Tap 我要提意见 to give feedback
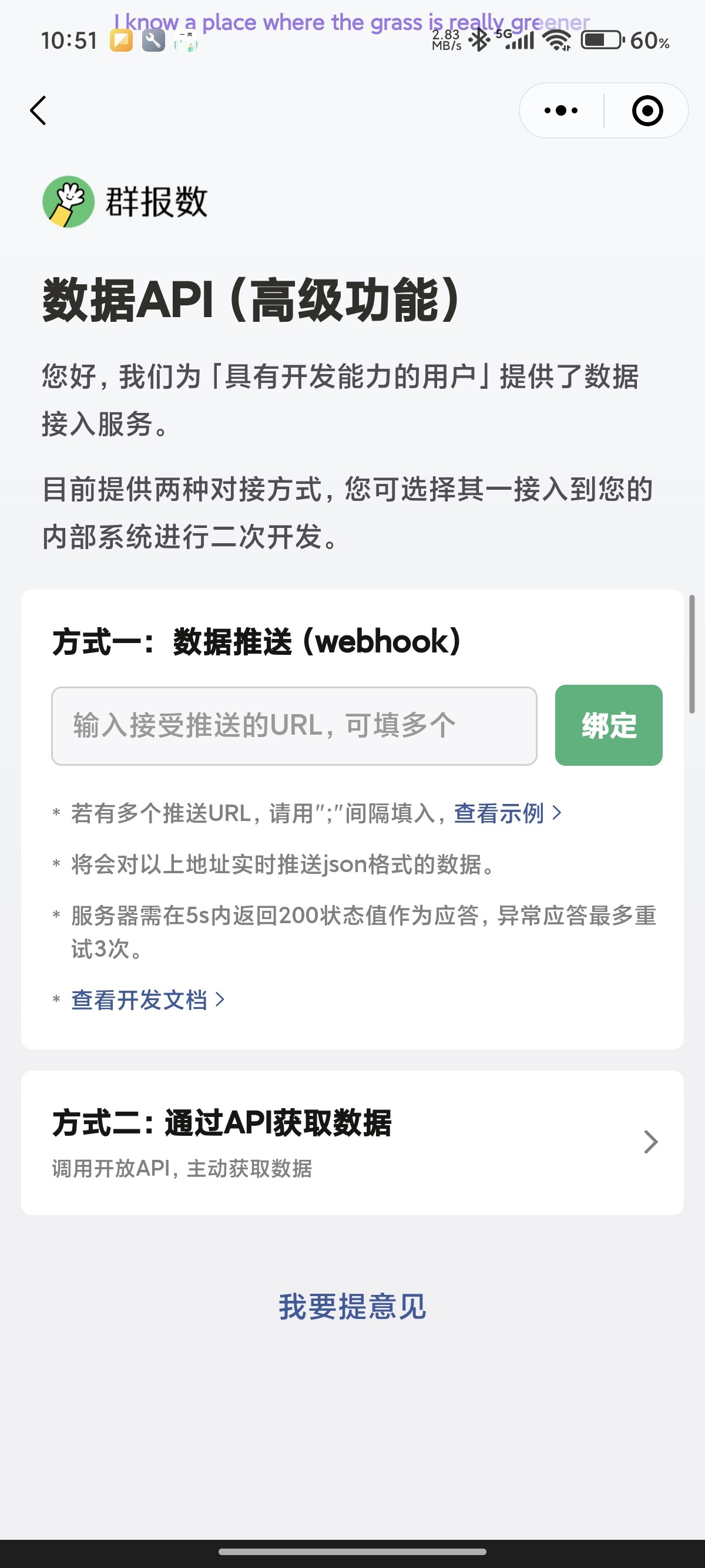Viewport: 705px width, 1568px height. click(352, 1307)
